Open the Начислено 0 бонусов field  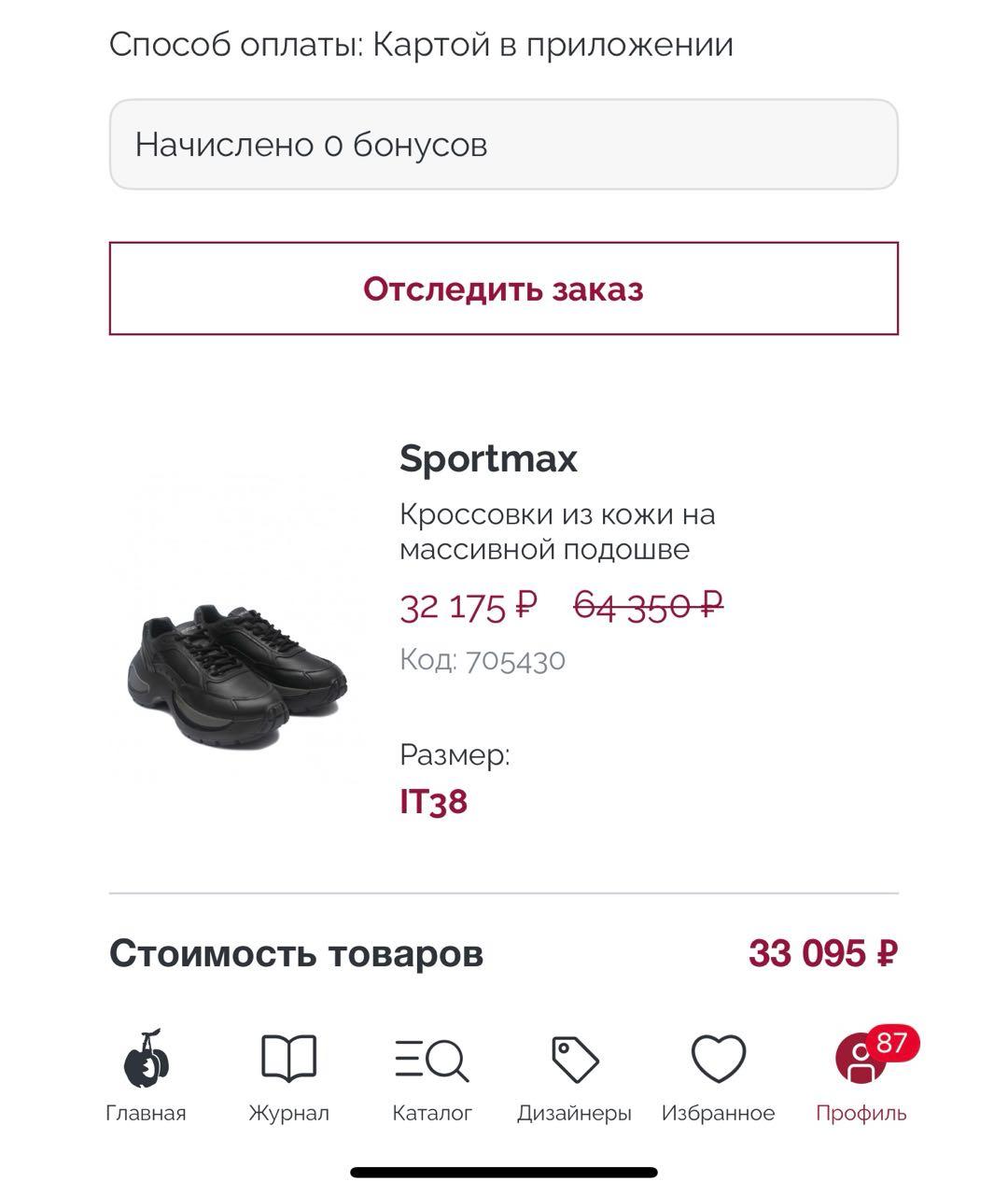(504, 144)
